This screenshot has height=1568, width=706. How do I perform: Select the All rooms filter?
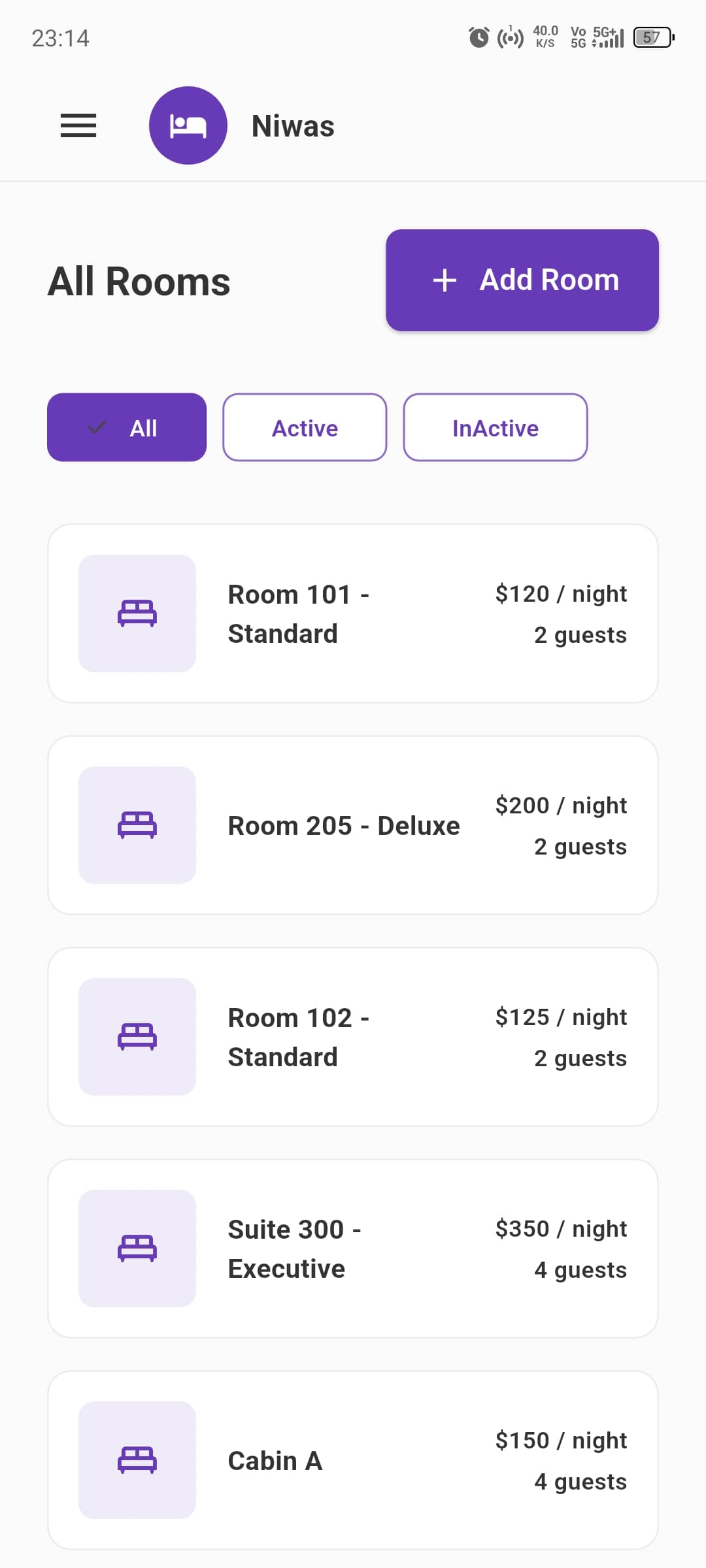[x=126, y=427]
